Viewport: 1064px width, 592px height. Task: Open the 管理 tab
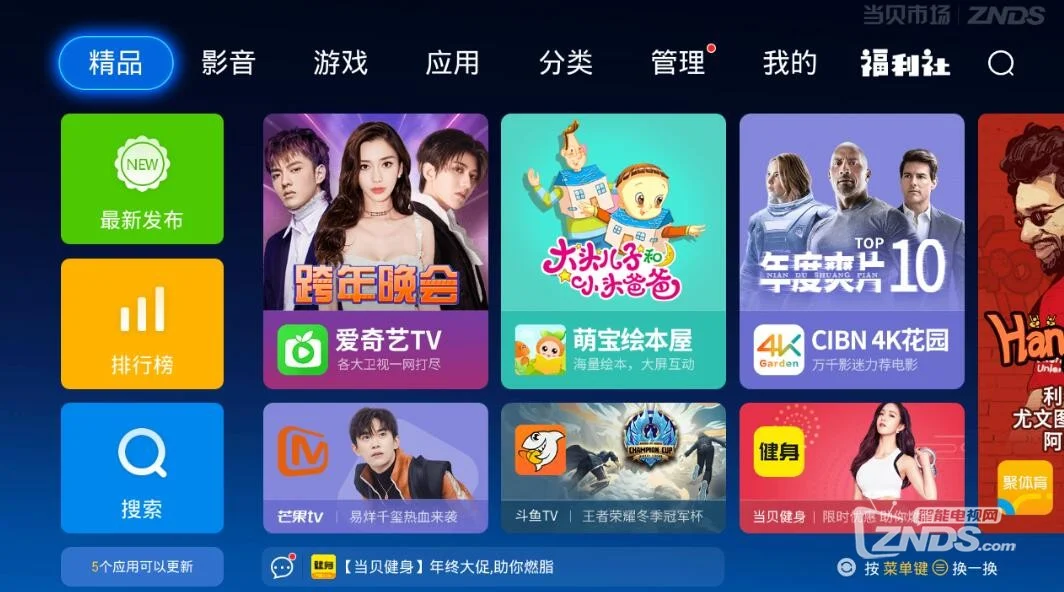point(679,63)
